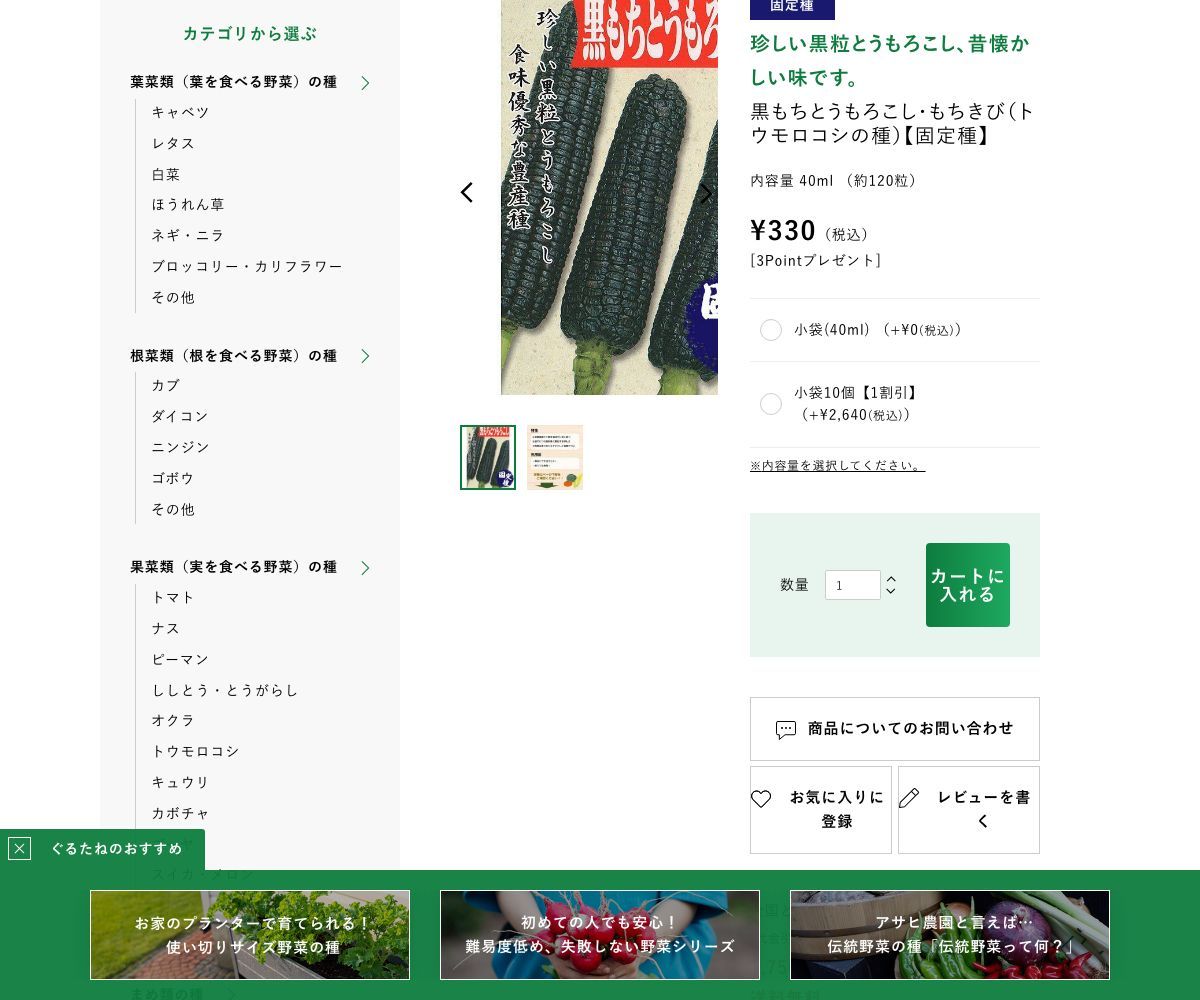Tap the 数量 quantity input field
Viewport: 1200px width, 1000px height.
(x=852, y=585)
